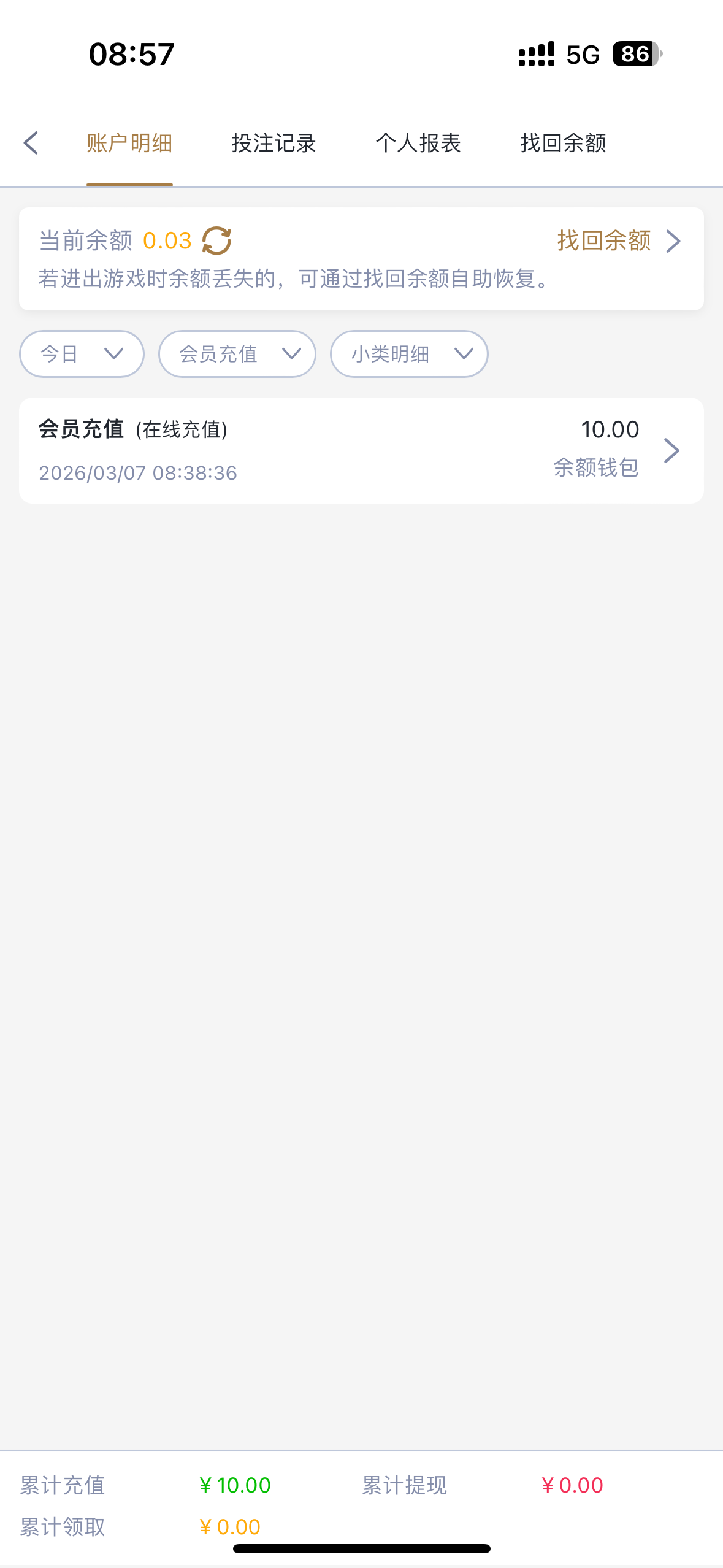Expand the 小类明细 filter dropdown
723x1568 pixels.
tap(408, 353)
